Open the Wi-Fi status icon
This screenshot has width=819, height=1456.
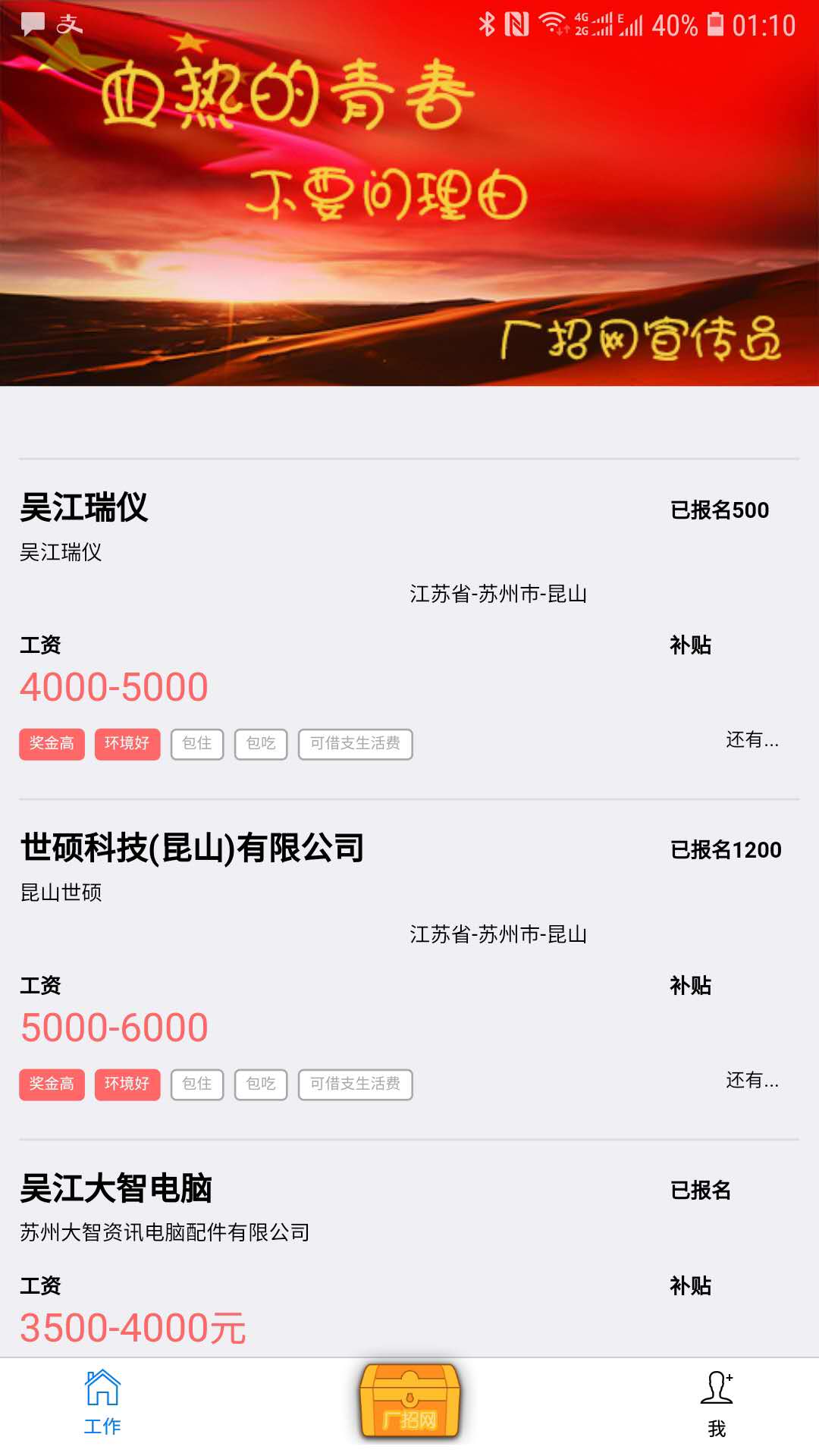(x=551, y=23)
